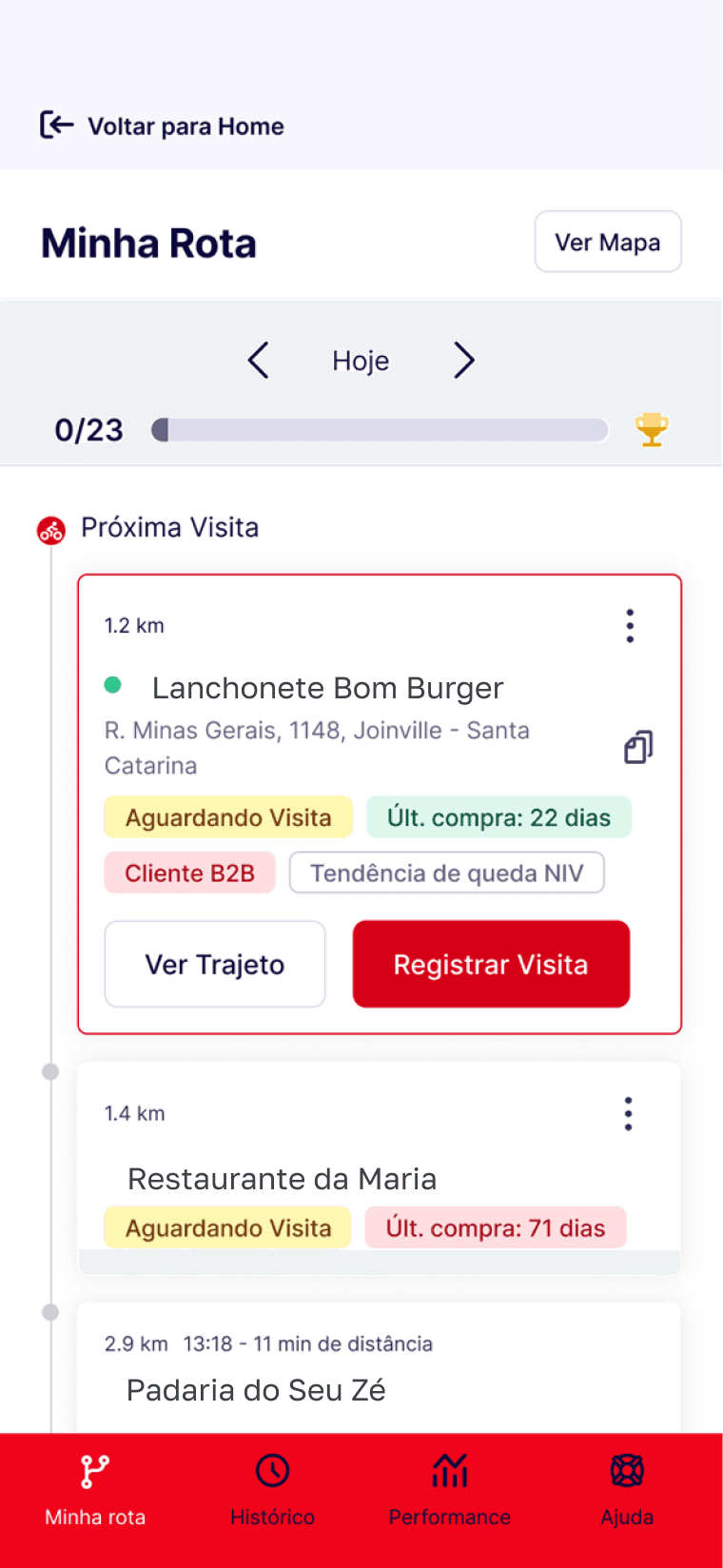The width and height of the screenshot is (723, 1568).
Task: Go to the previous day
Action: point(258,361)
